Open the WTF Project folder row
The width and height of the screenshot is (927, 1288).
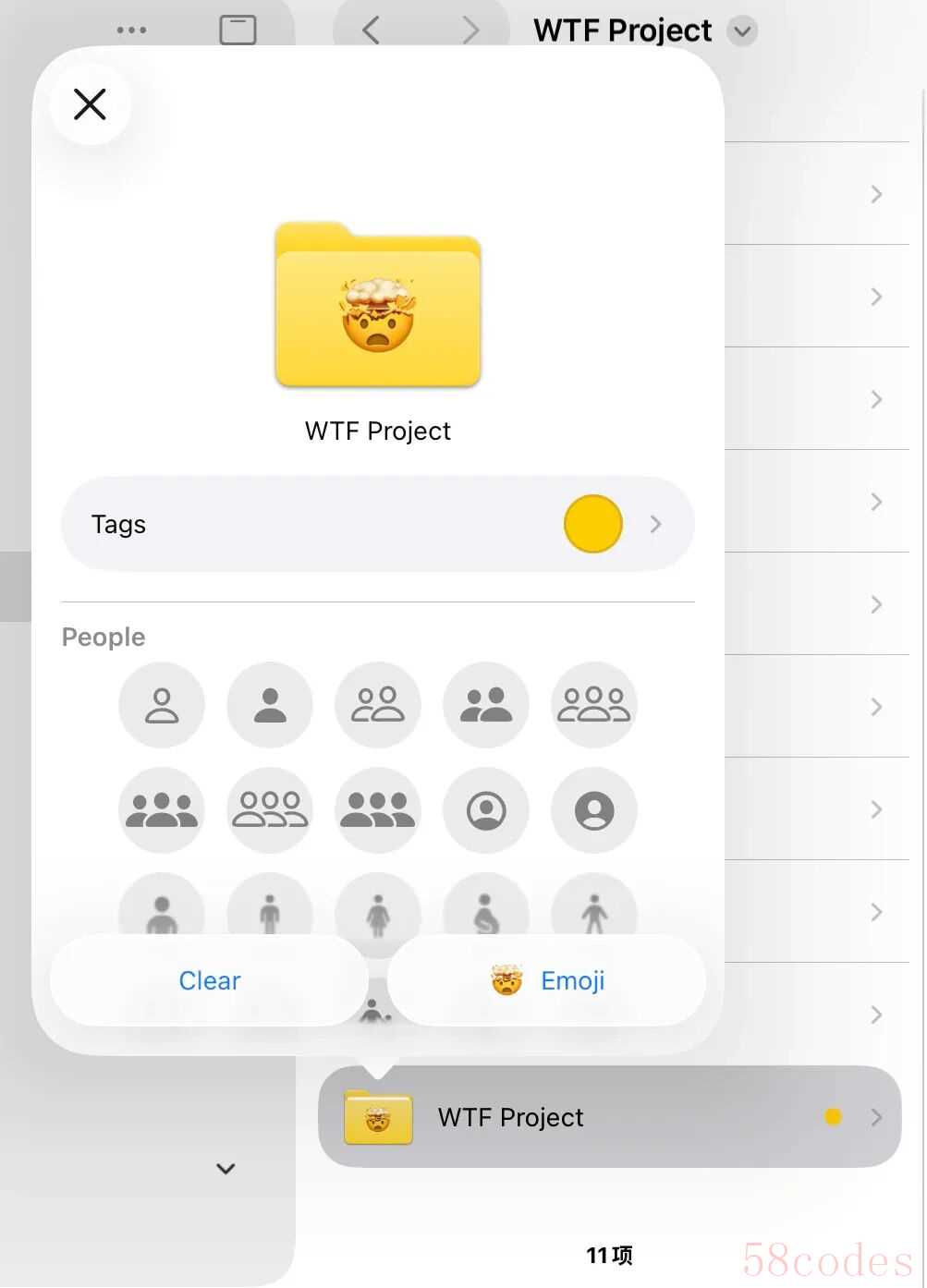coord(609,1117)
